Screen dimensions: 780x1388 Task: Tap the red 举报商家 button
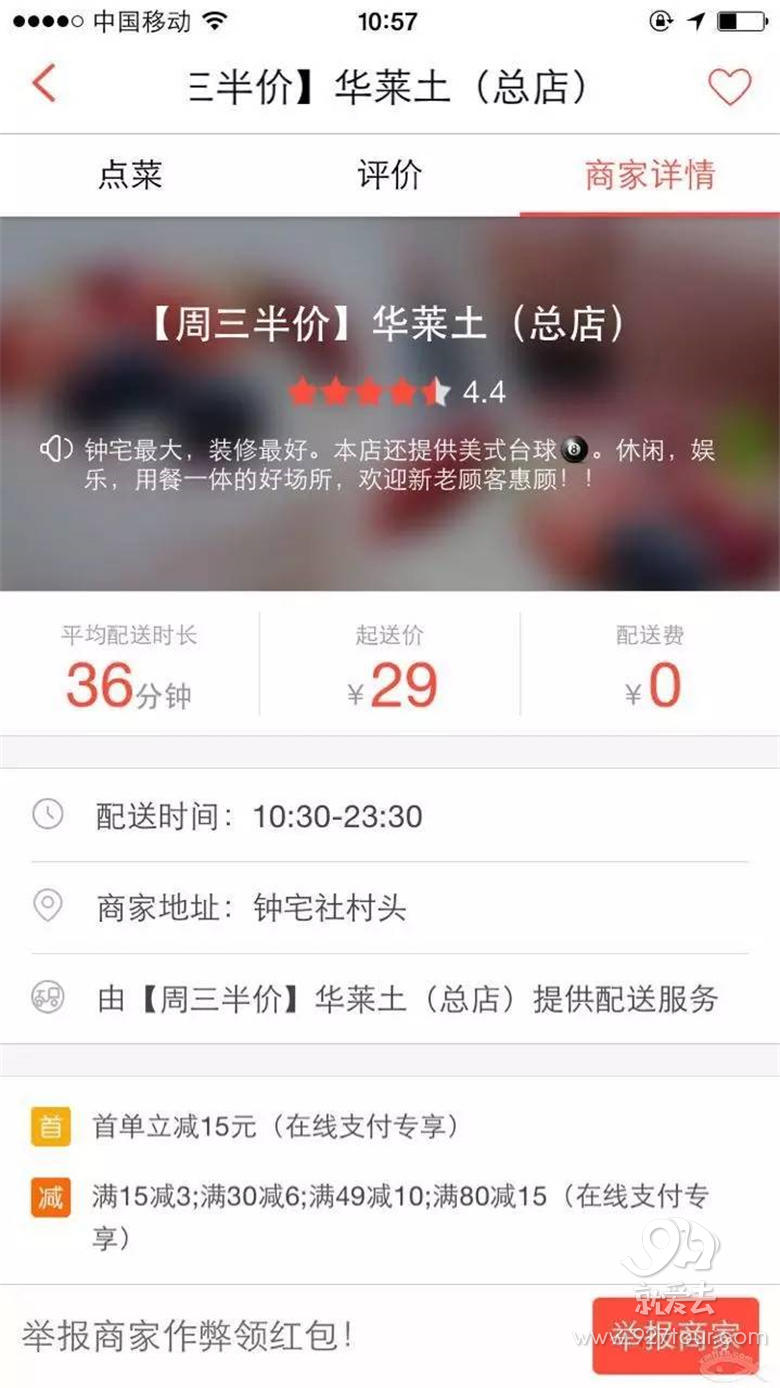tap(675, 1335)
